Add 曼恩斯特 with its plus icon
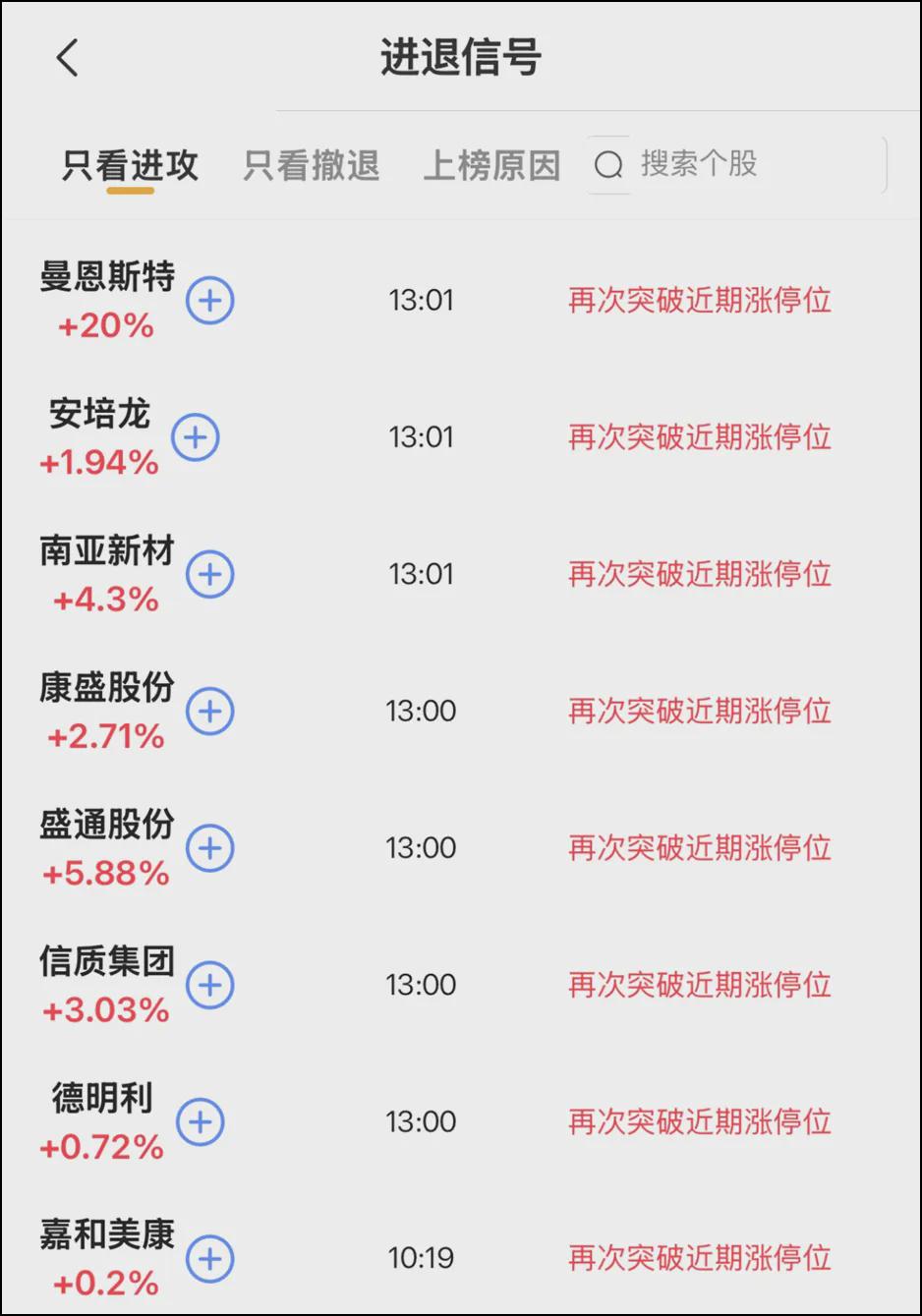This screenshot has height=1316, width=922. (210, 300)
